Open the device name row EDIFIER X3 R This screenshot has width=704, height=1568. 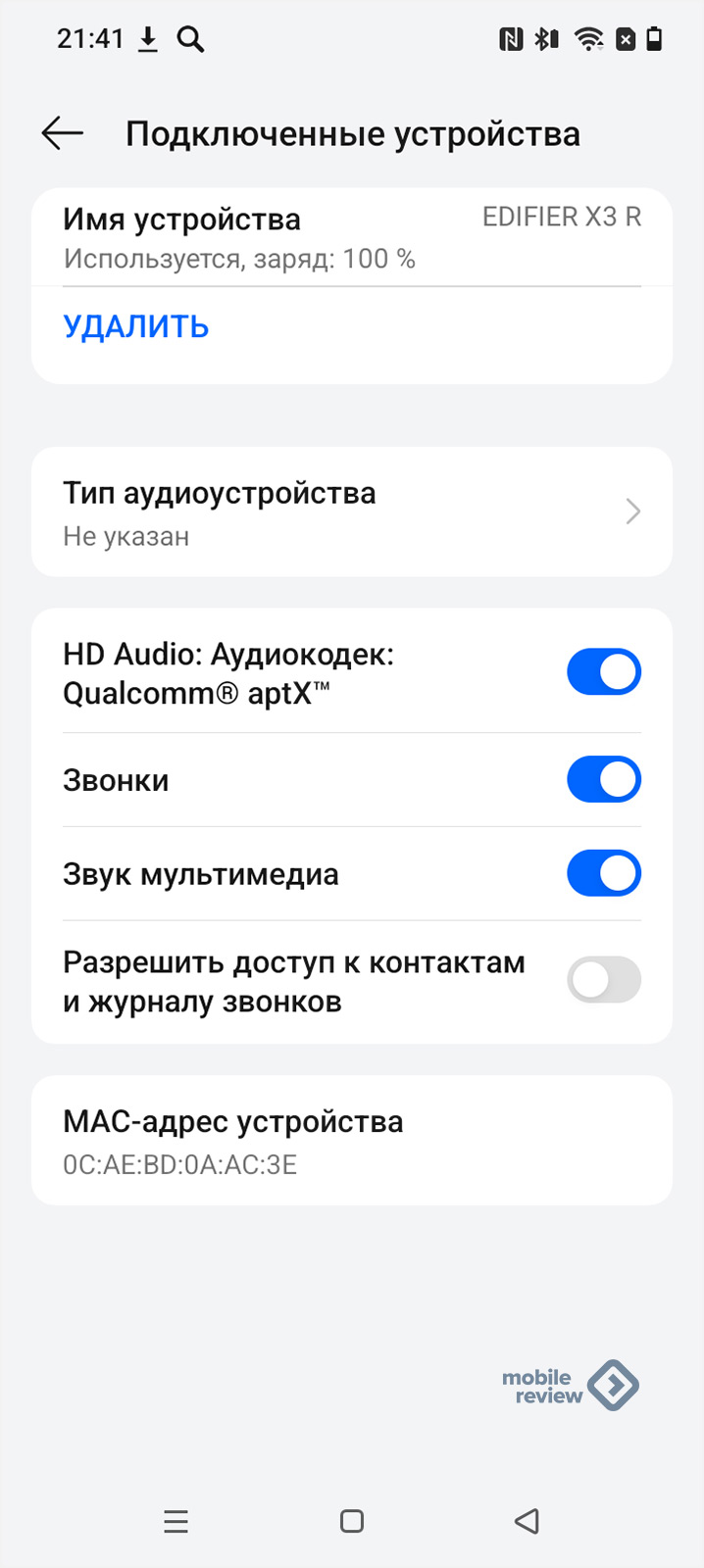[352, 237]
